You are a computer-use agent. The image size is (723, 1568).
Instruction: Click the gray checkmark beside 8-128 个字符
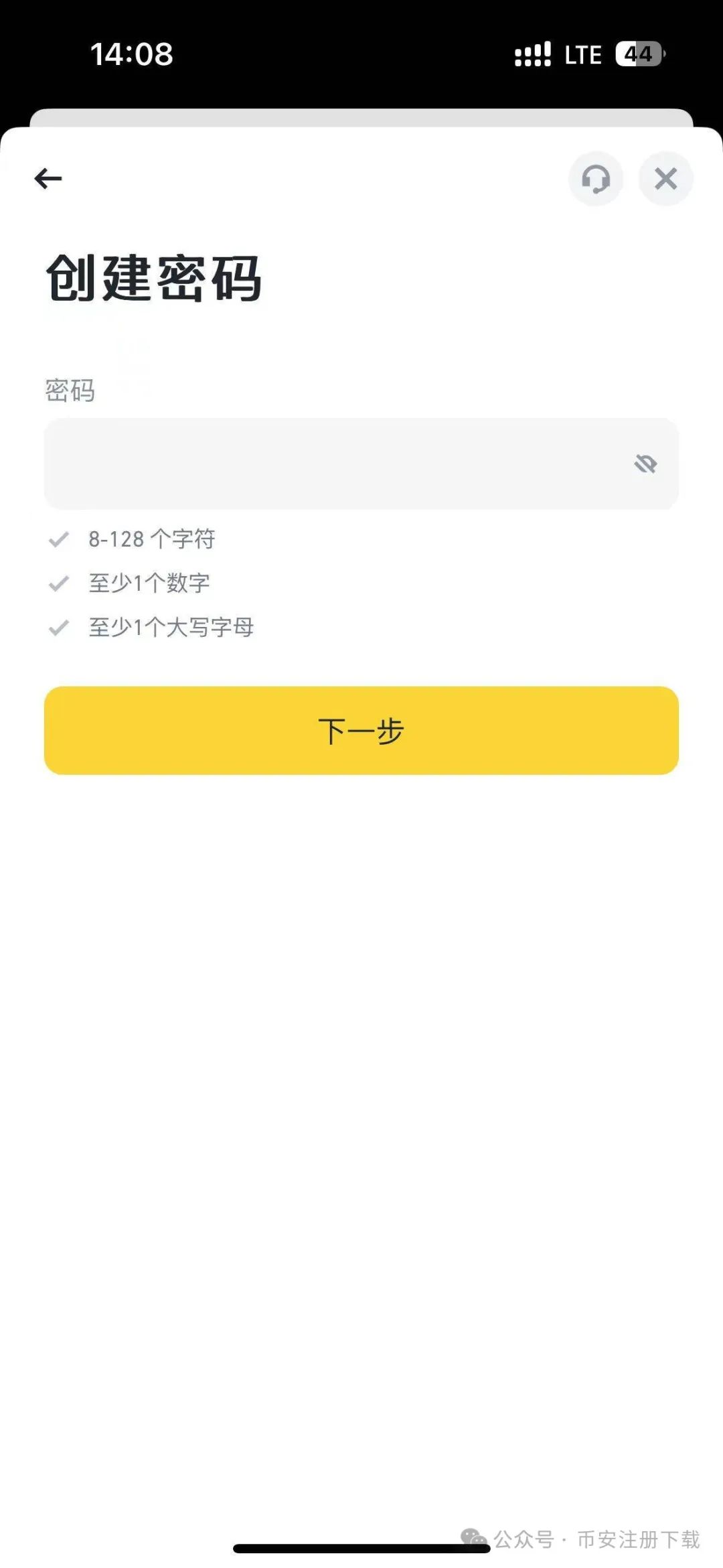59,539
